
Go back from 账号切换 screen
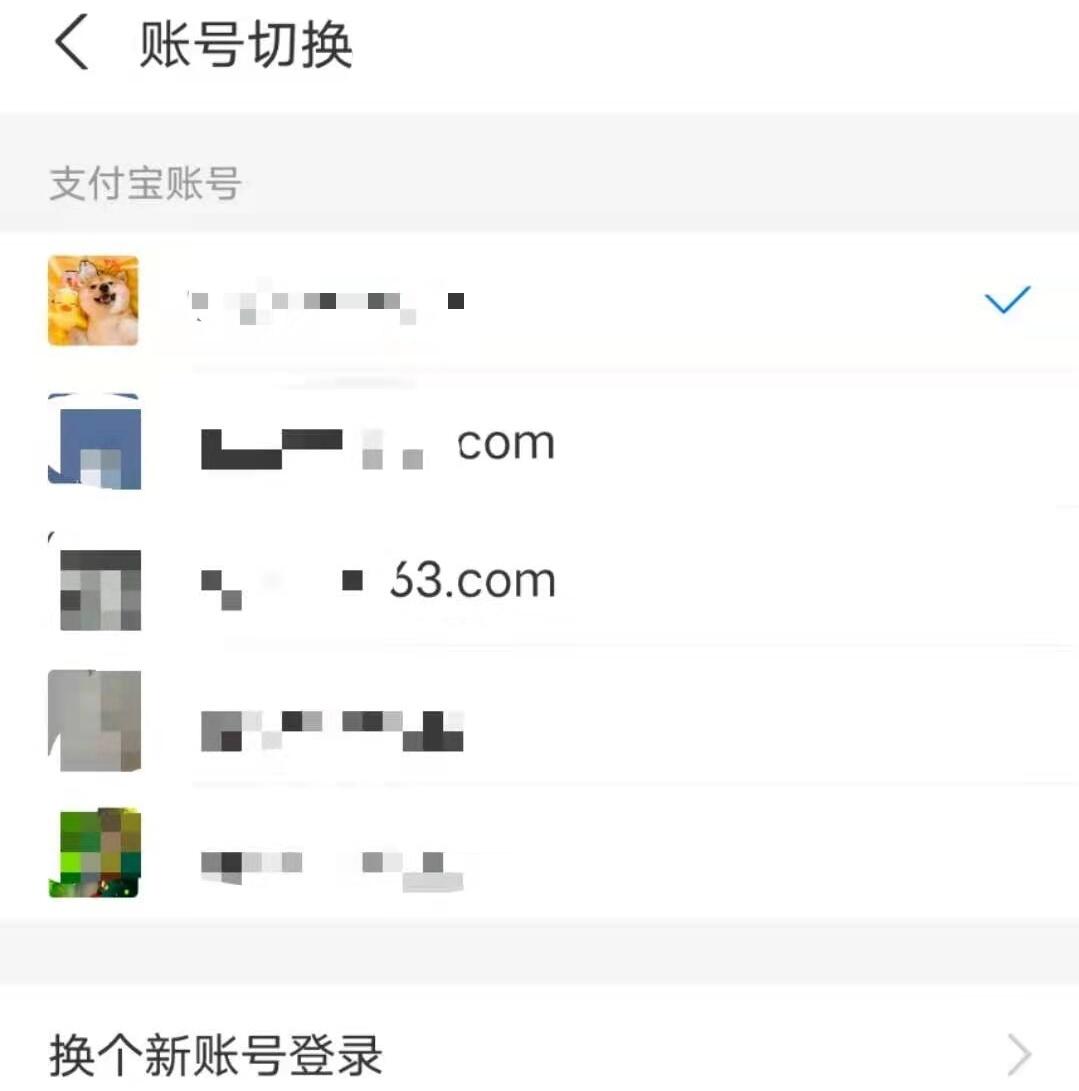tap(72, 46)
